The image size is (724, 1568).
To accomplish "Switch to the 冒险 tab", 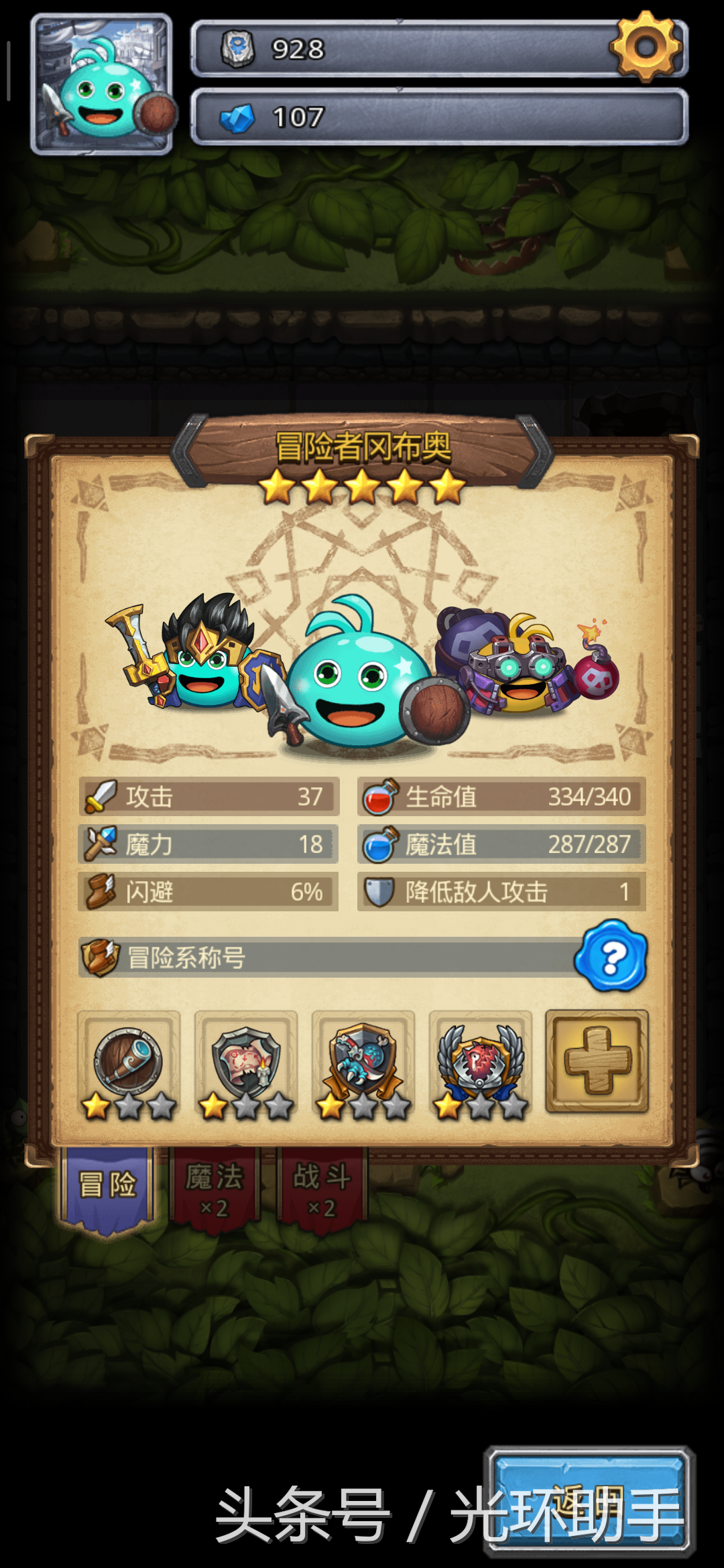I will [107, 1186].
